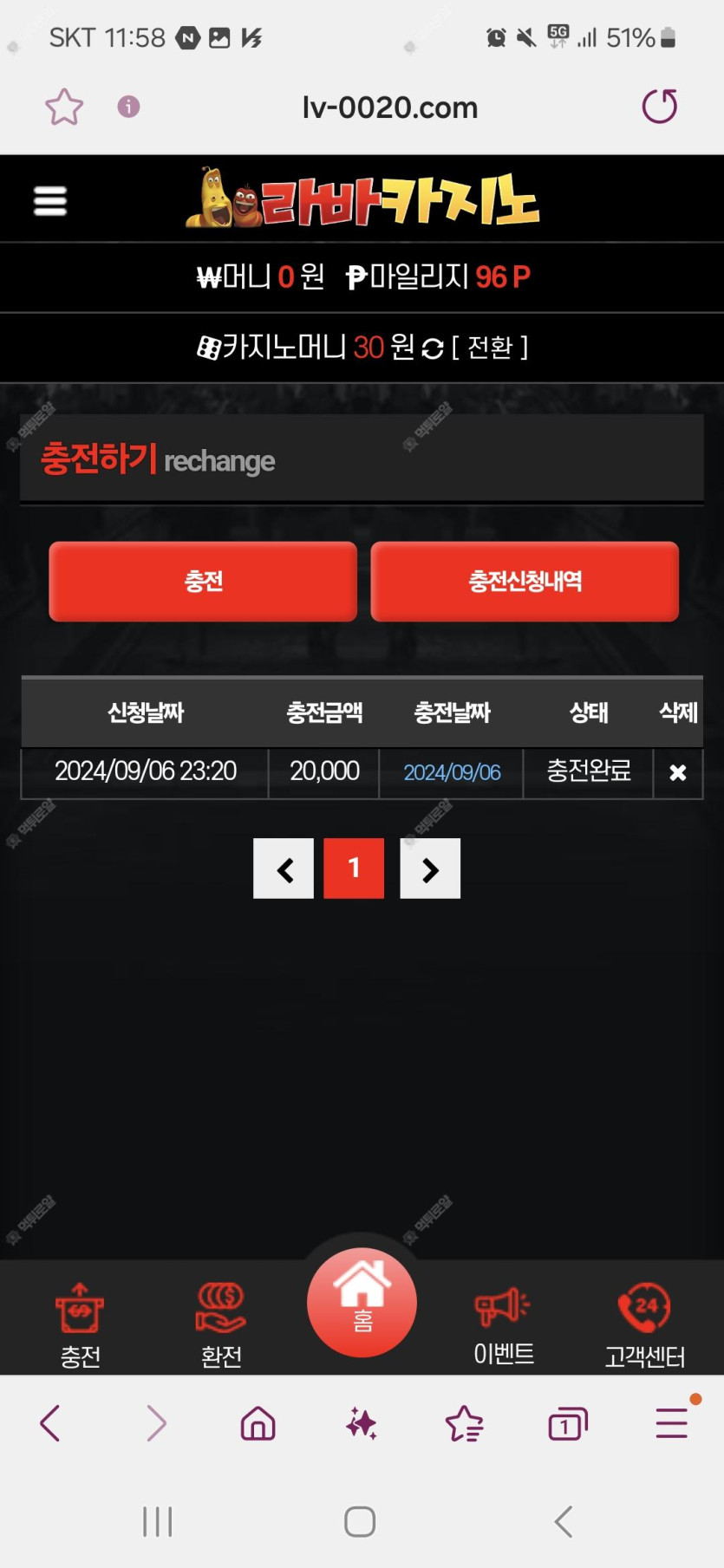Viewport: 724px width, 1568px height.
Task: Delete the 2024/09/06 recharge record
Action: pos(677,772)
